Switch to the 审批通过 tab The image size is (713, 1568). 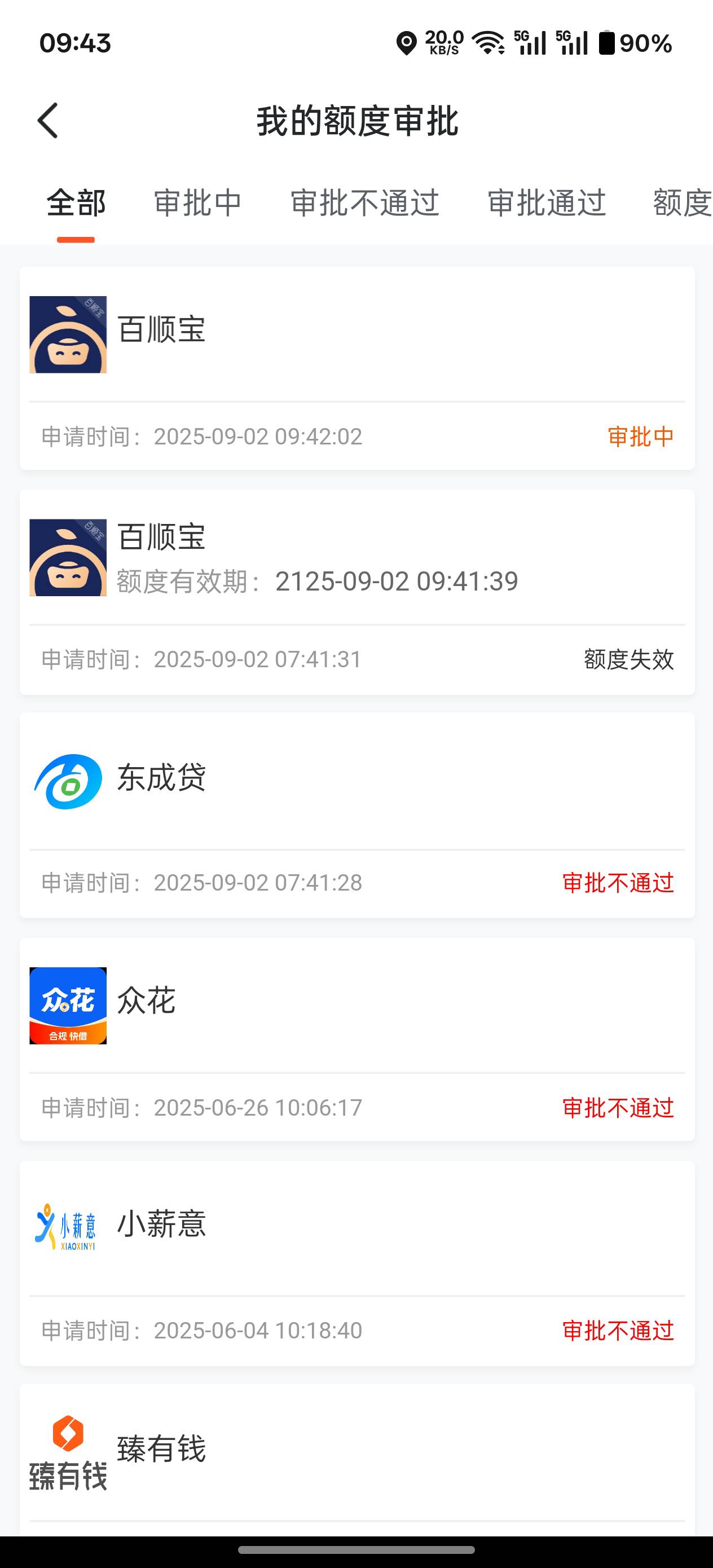pos(546,203)
